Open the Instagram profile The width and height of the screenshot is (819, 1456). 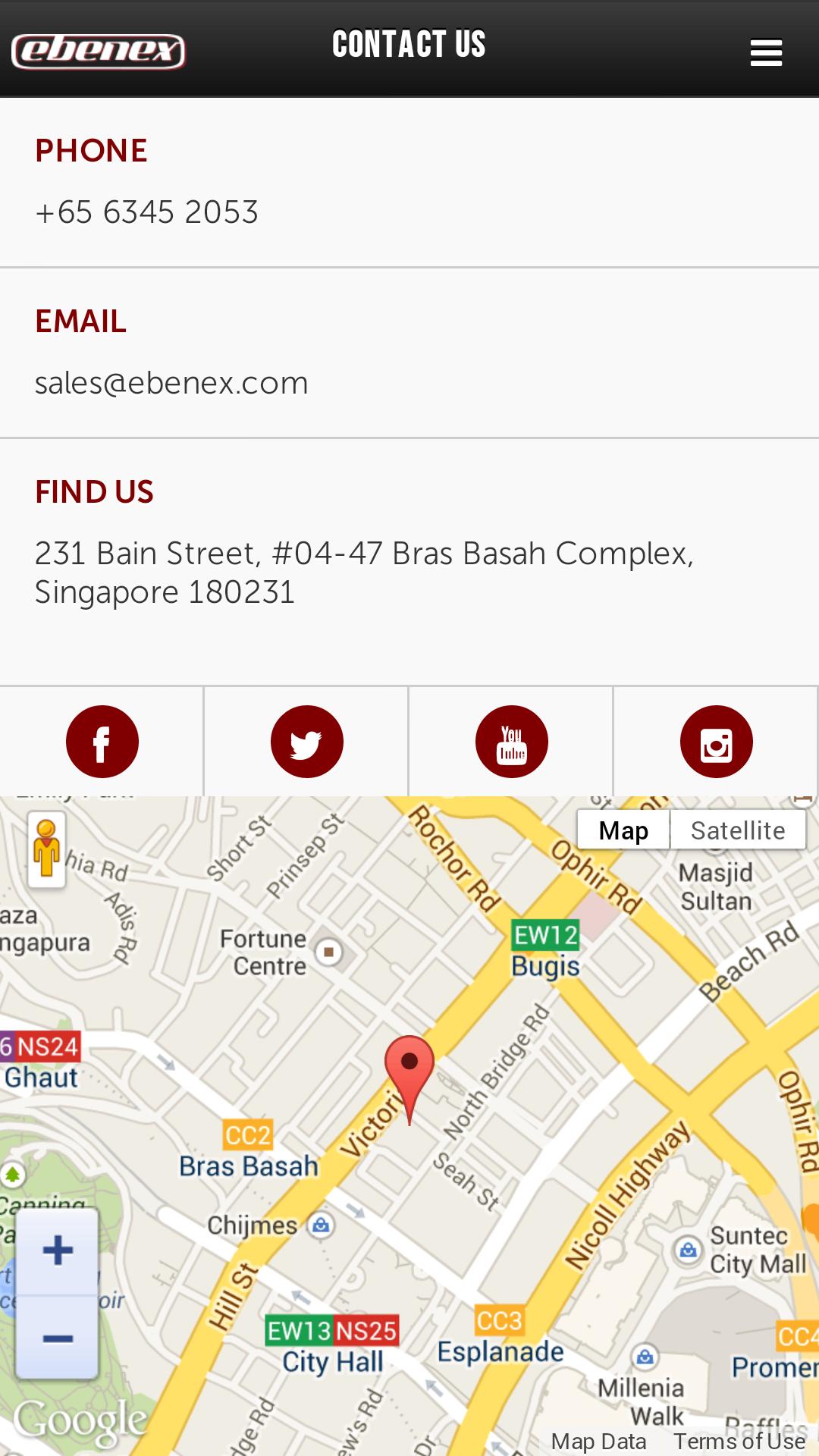(717, 742)
